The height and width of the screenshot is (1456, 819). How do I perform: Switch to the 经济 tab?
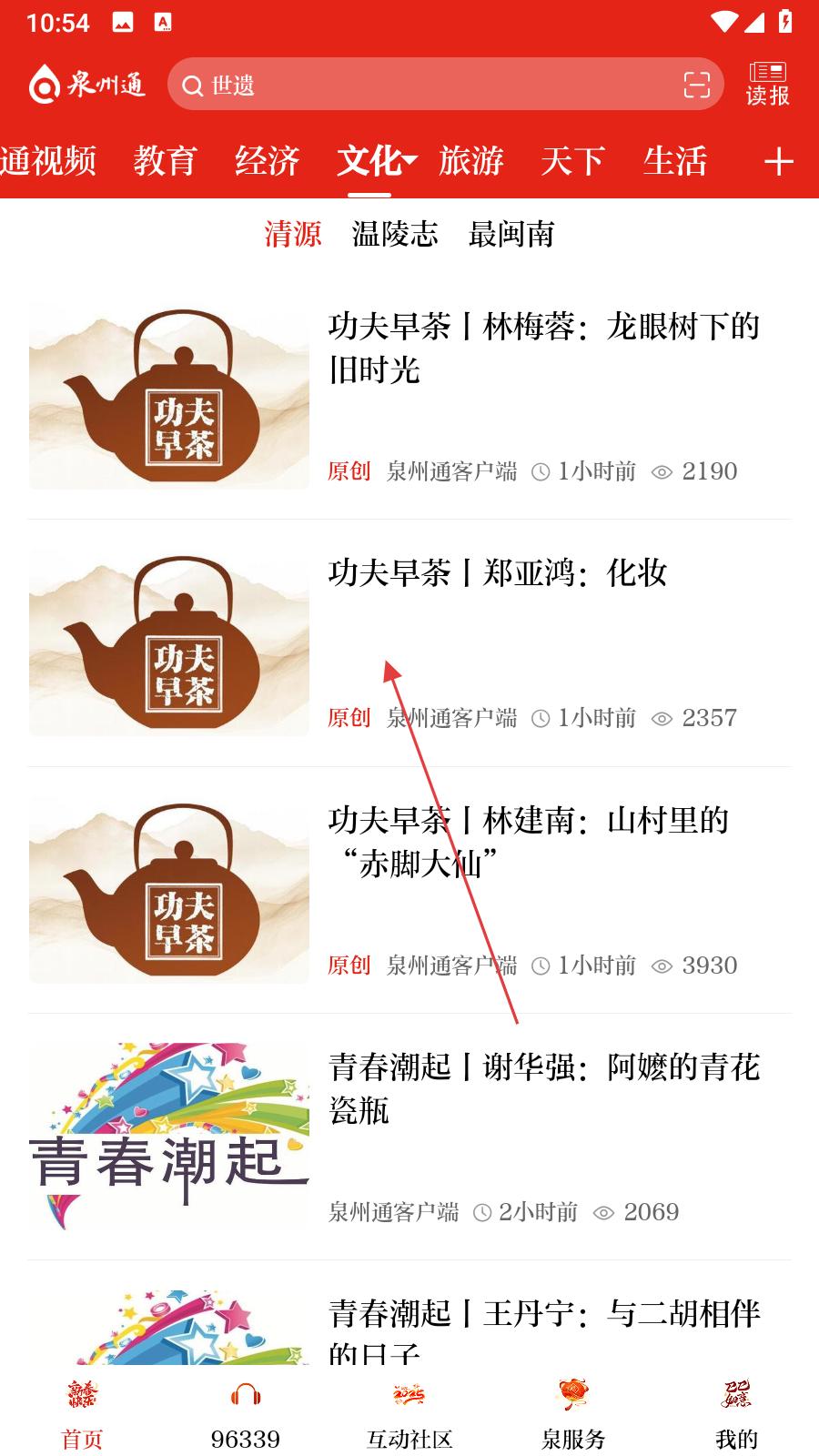[267, 161]
